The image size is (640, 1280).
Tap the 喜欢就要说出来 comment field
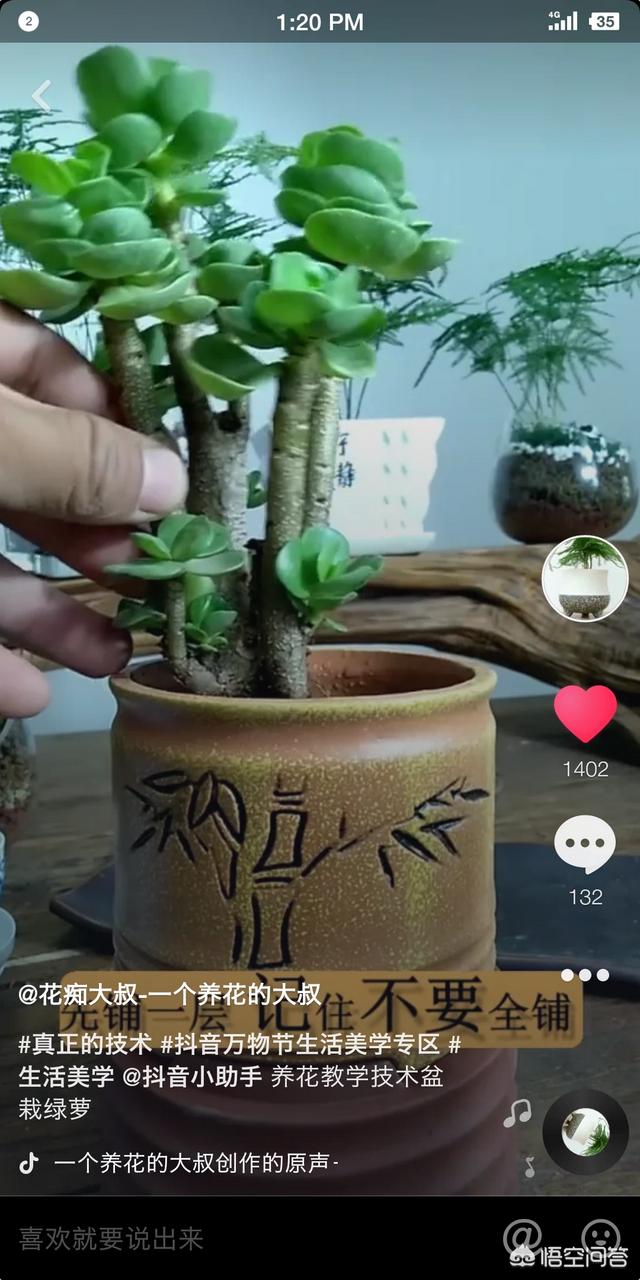112,1240
